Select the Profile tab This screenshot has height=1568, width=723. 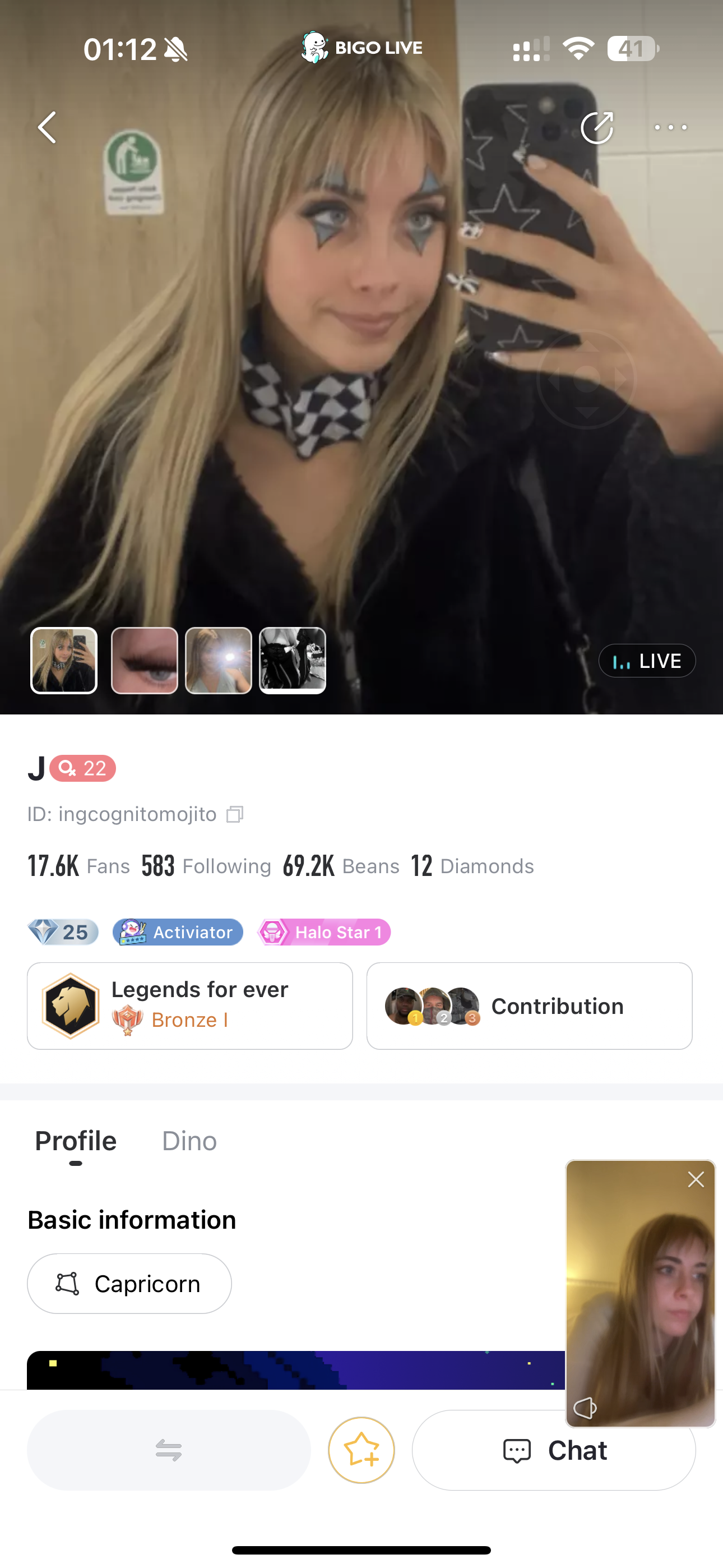(x=76, y=1141)
